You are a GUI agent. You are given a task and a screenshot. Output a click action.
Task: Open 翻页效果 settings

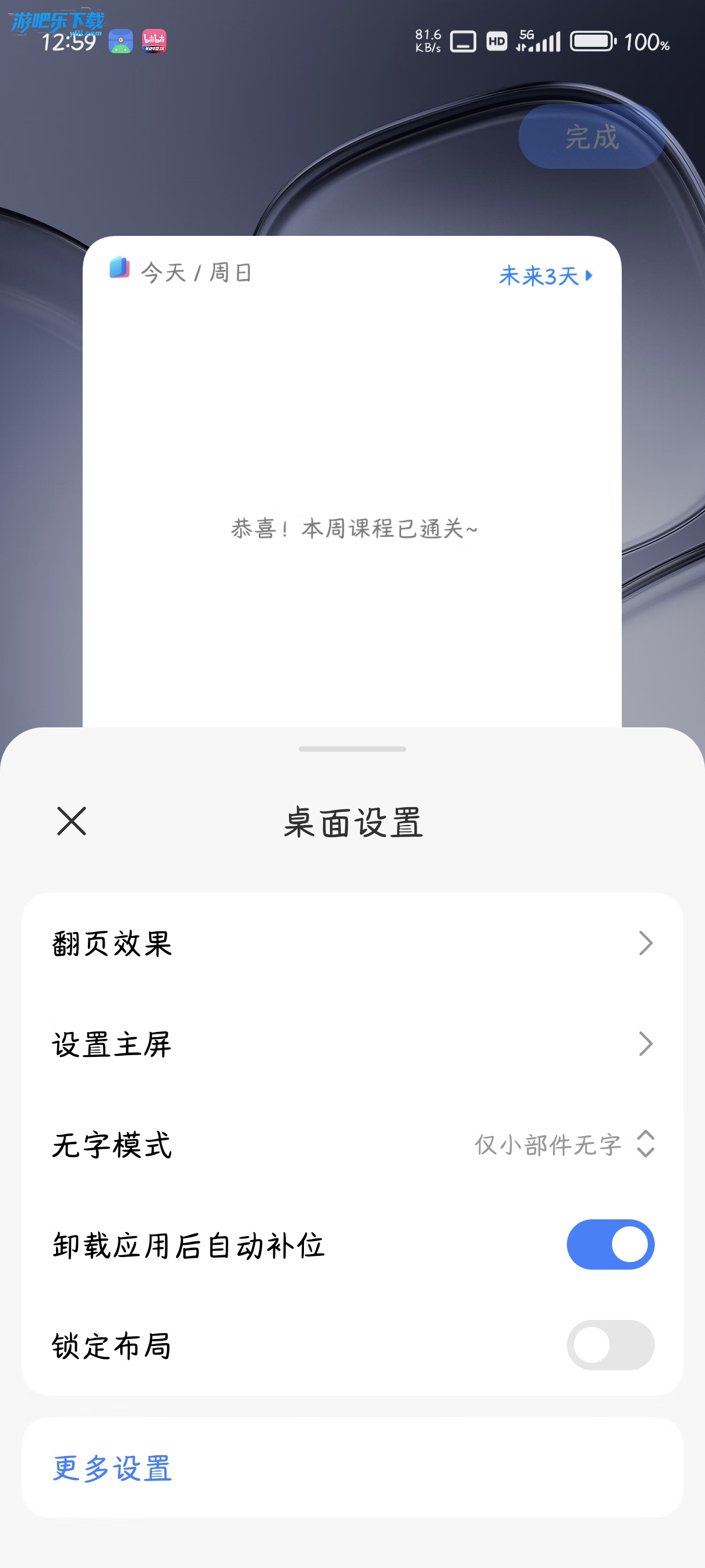pyautogui.click(x=352, y=944)
